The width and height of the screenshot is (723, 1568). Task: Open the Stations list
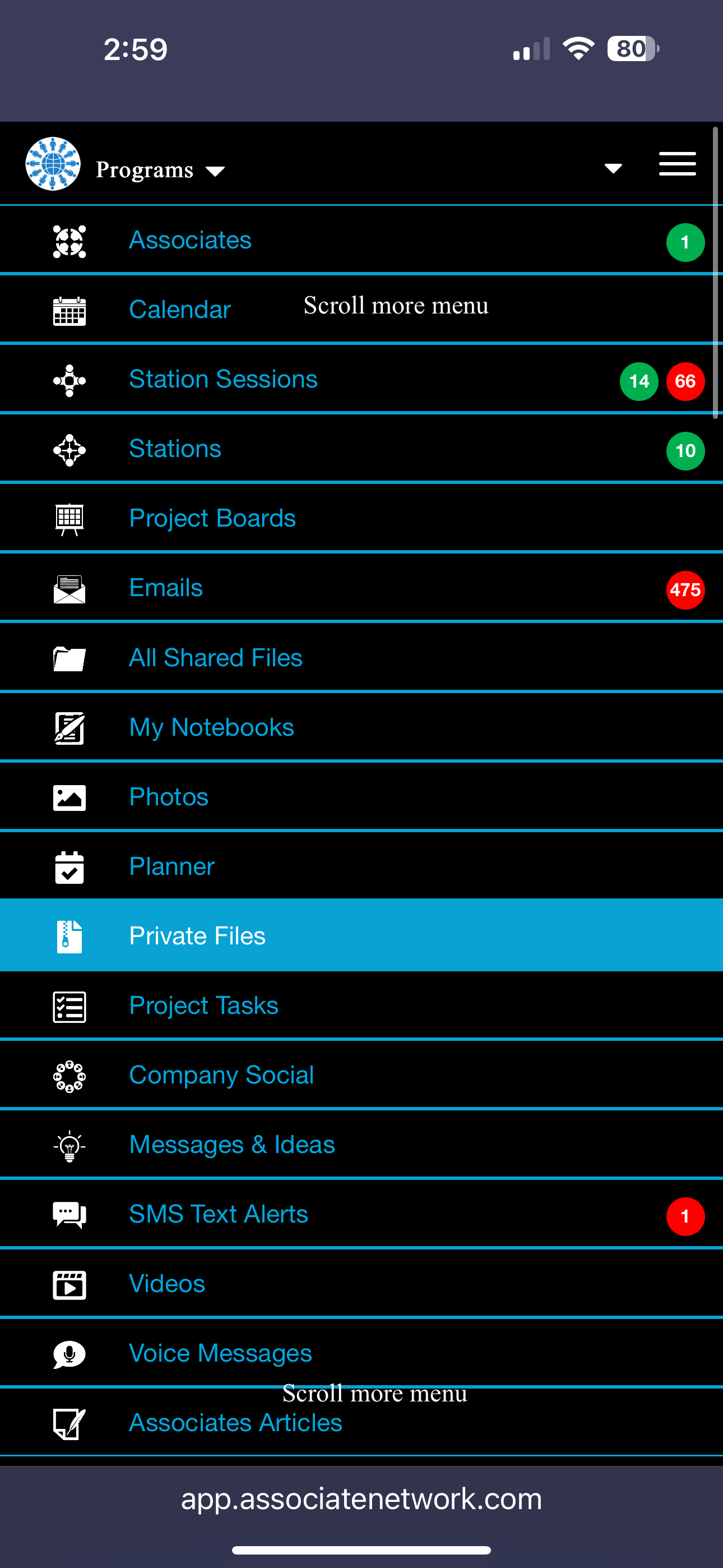tap(175, 449)
